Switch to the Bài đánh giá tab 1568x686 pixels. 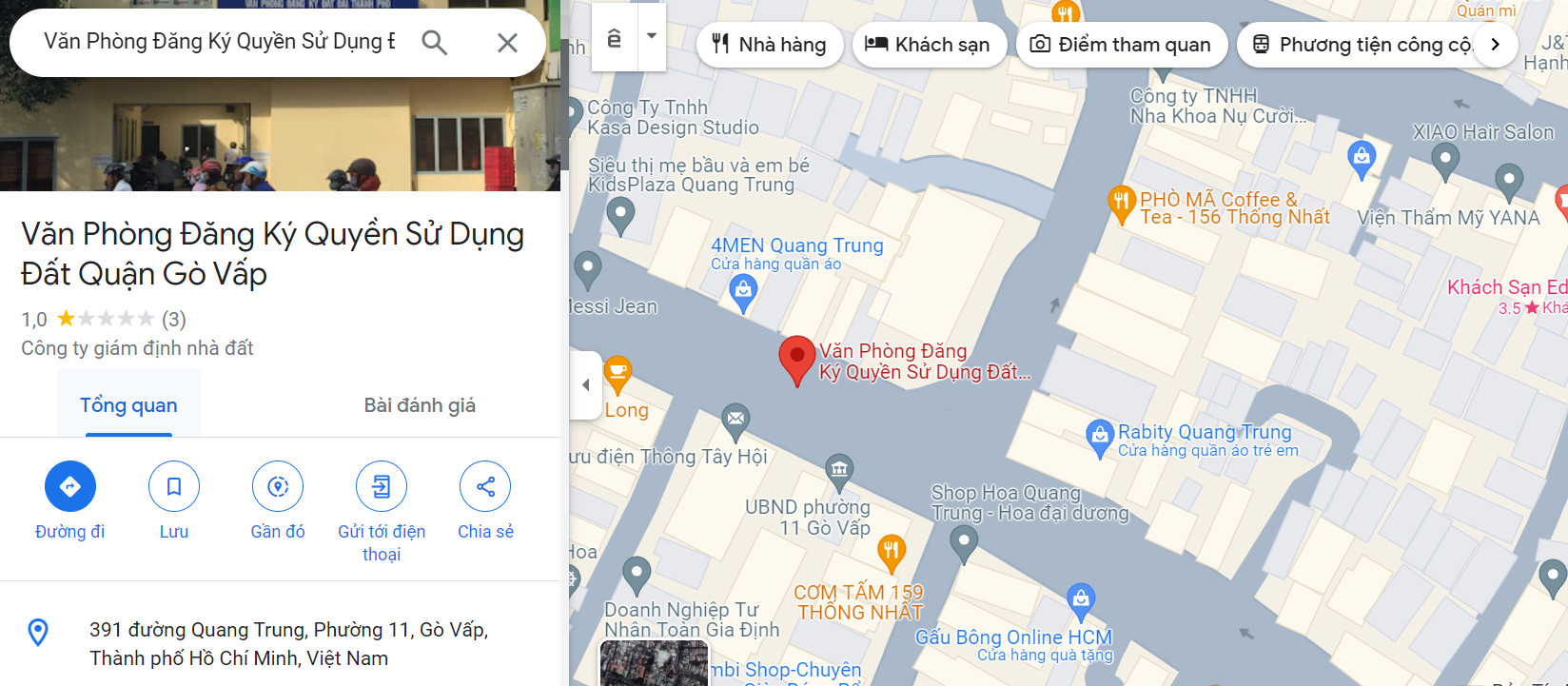click(420, 405)
